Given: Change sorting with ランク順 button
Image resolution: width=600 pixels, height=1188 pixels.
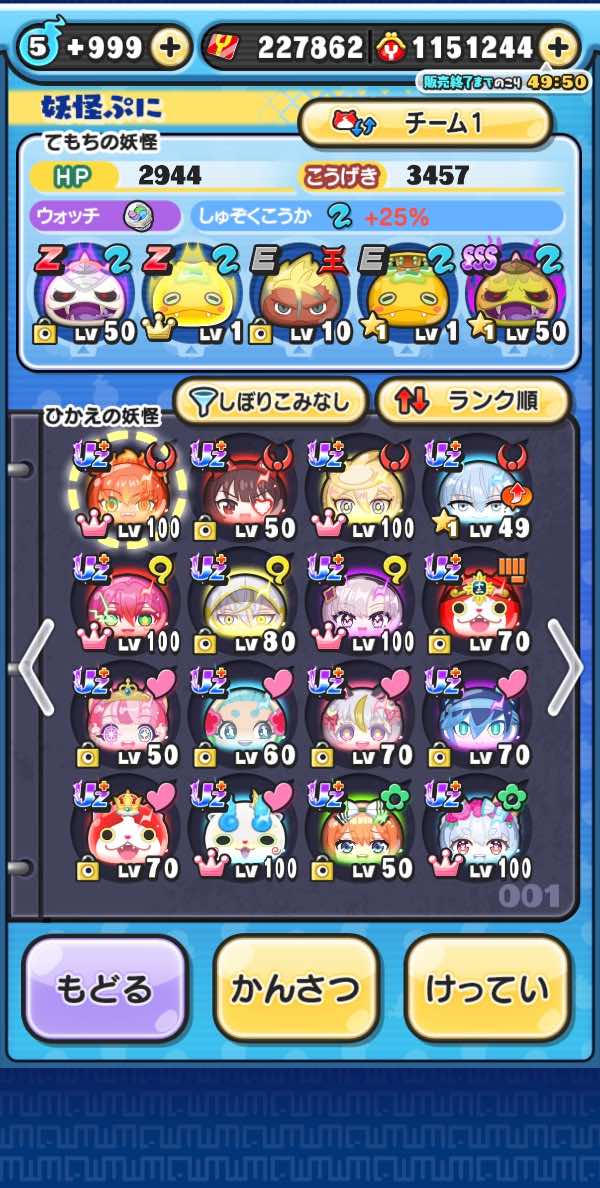Looking at the screenshot, I should point(472,402).
